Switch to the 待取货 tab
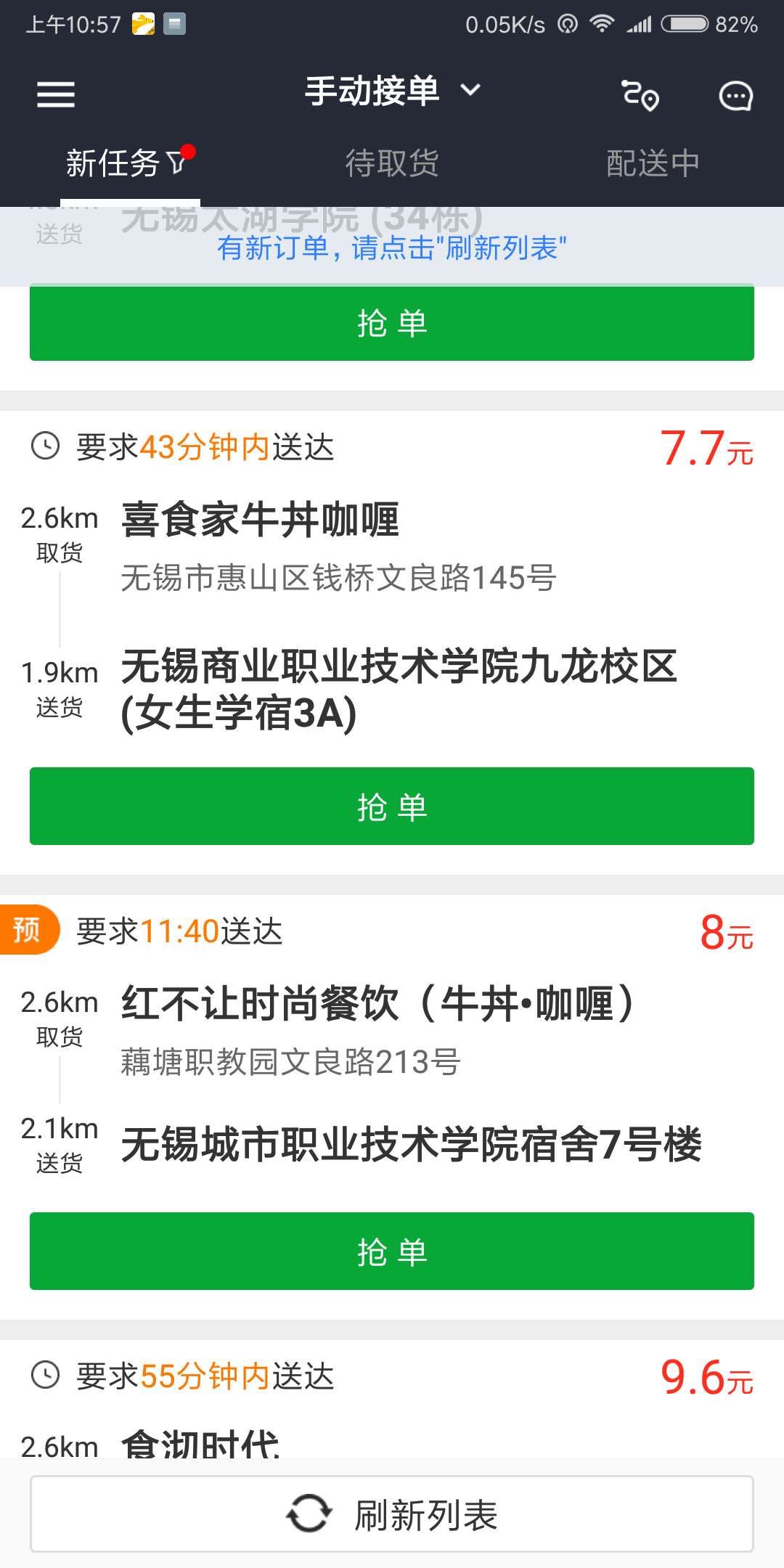Image resolution: width=784 pixels, height=1568 pixels. 392,163
